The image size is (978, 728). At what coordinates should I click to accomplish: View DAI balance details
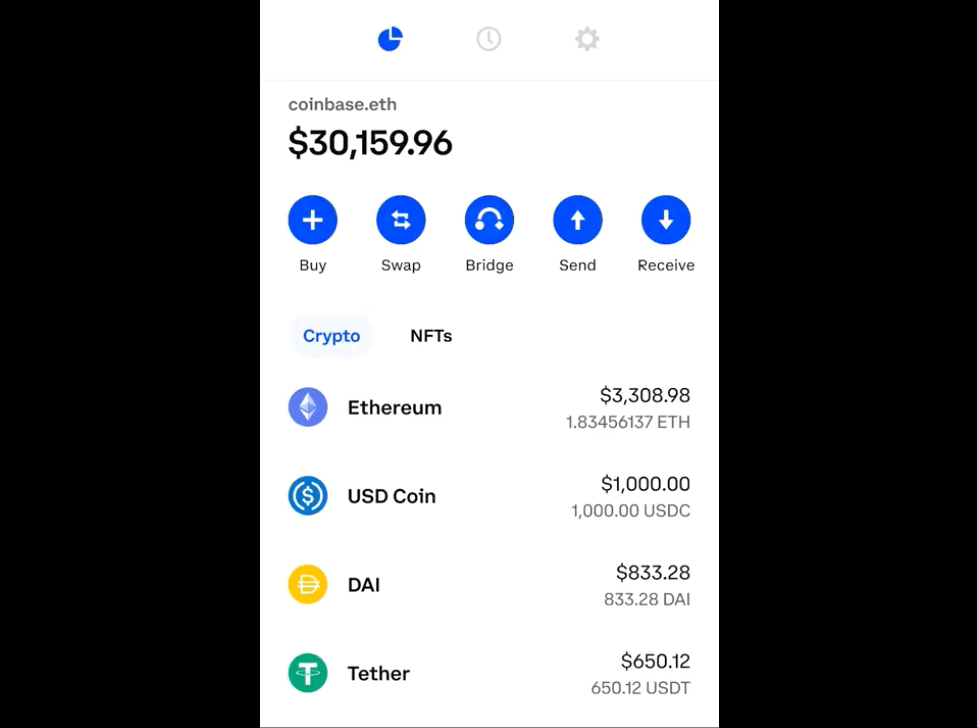pyautogui.click(x=489, y=585)
